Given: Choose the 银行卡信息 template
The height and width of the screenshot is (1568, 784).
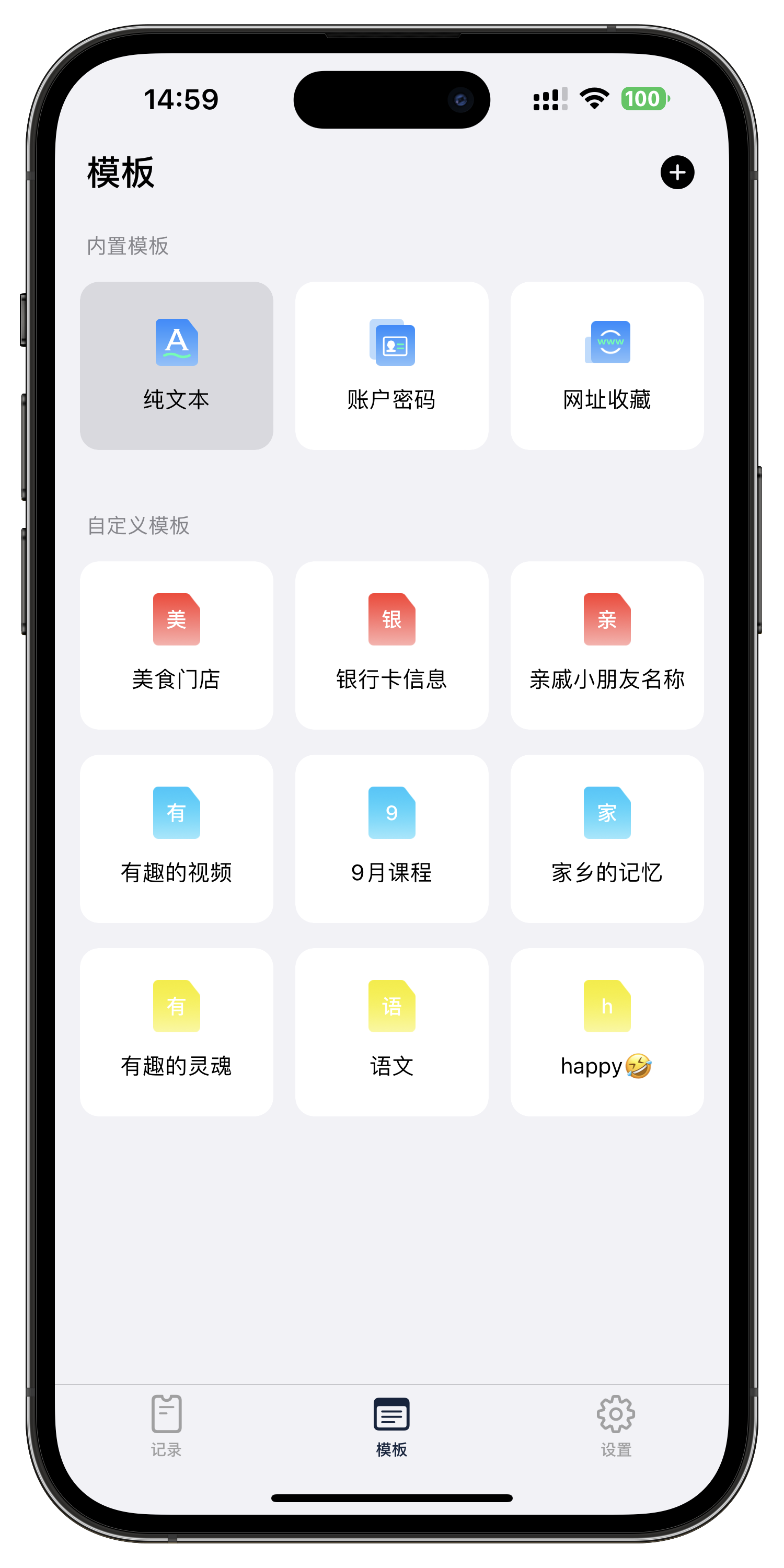Looking at the screenshot, I should pyautogui.click(x=391, y=644).
